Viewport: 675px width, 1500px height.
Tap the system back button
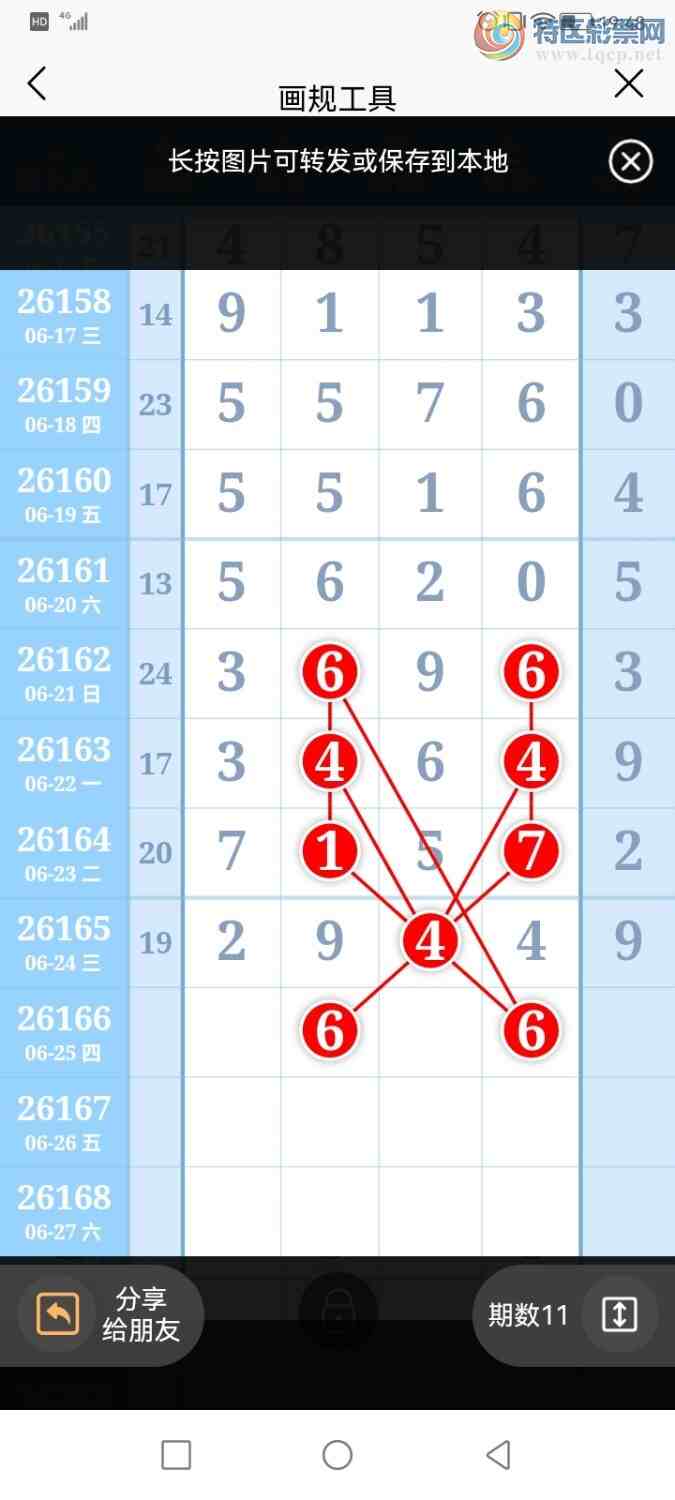498,1455
